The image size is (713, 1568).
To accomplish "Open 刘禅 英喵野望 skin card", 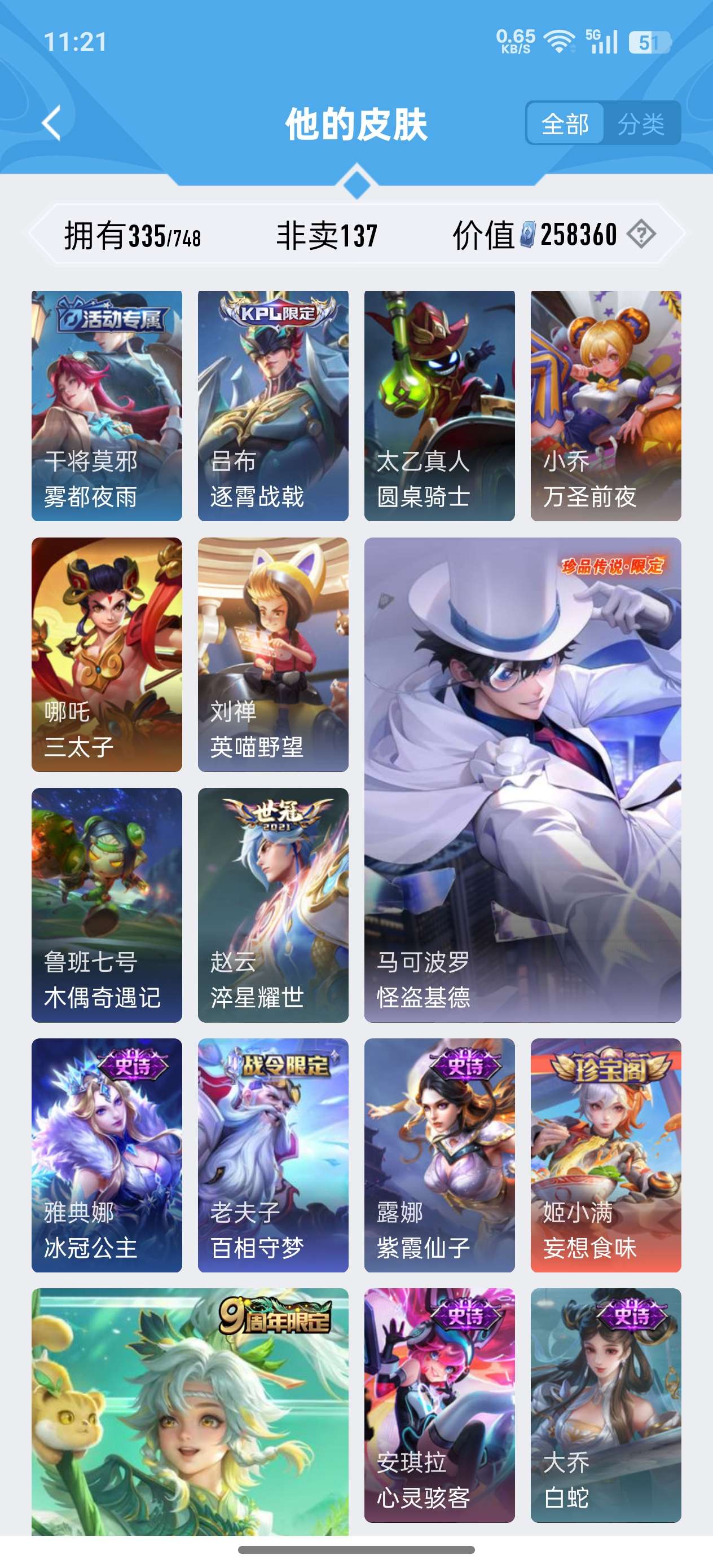I will tap(273, 654).
